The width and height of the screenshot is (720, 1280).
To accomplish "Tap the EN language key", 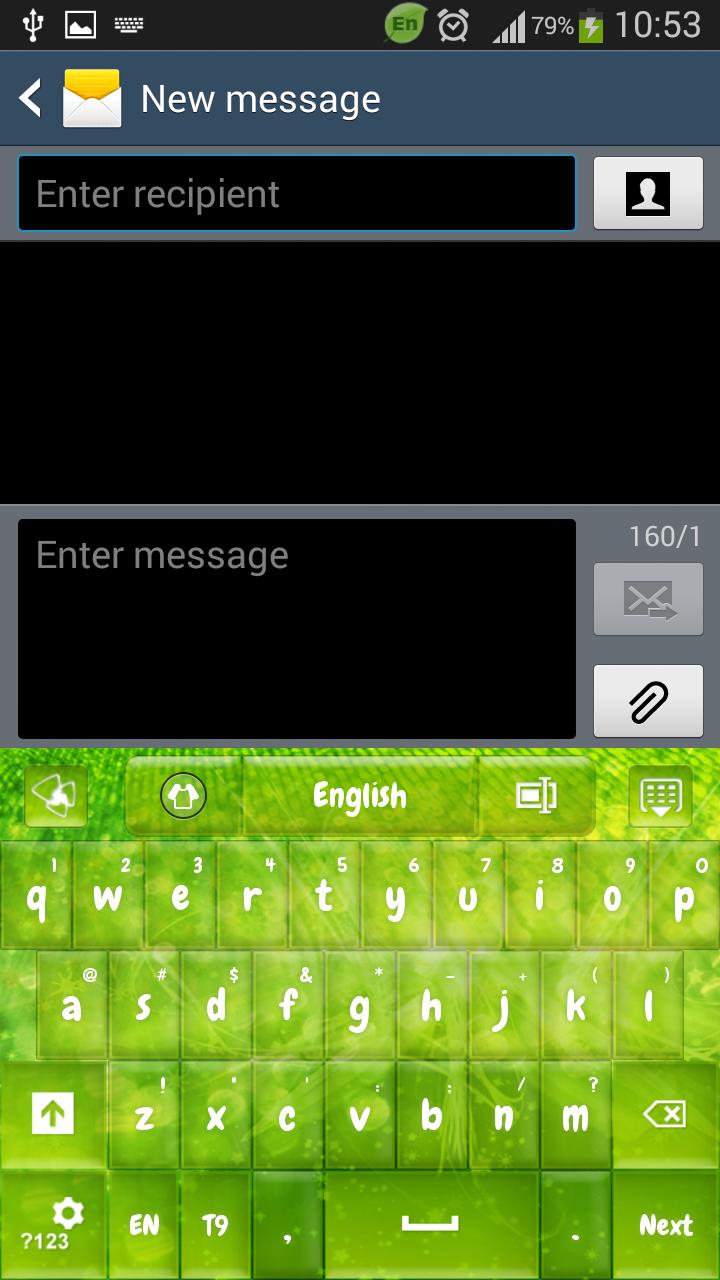I will (x=144, y=1226).
